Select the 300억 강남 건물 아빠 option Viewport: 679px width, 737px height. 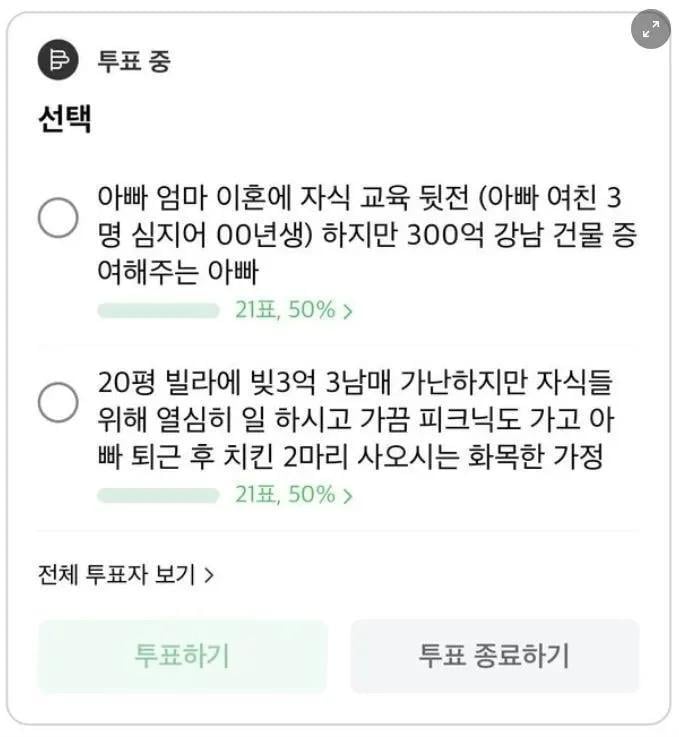pos(58,218)
